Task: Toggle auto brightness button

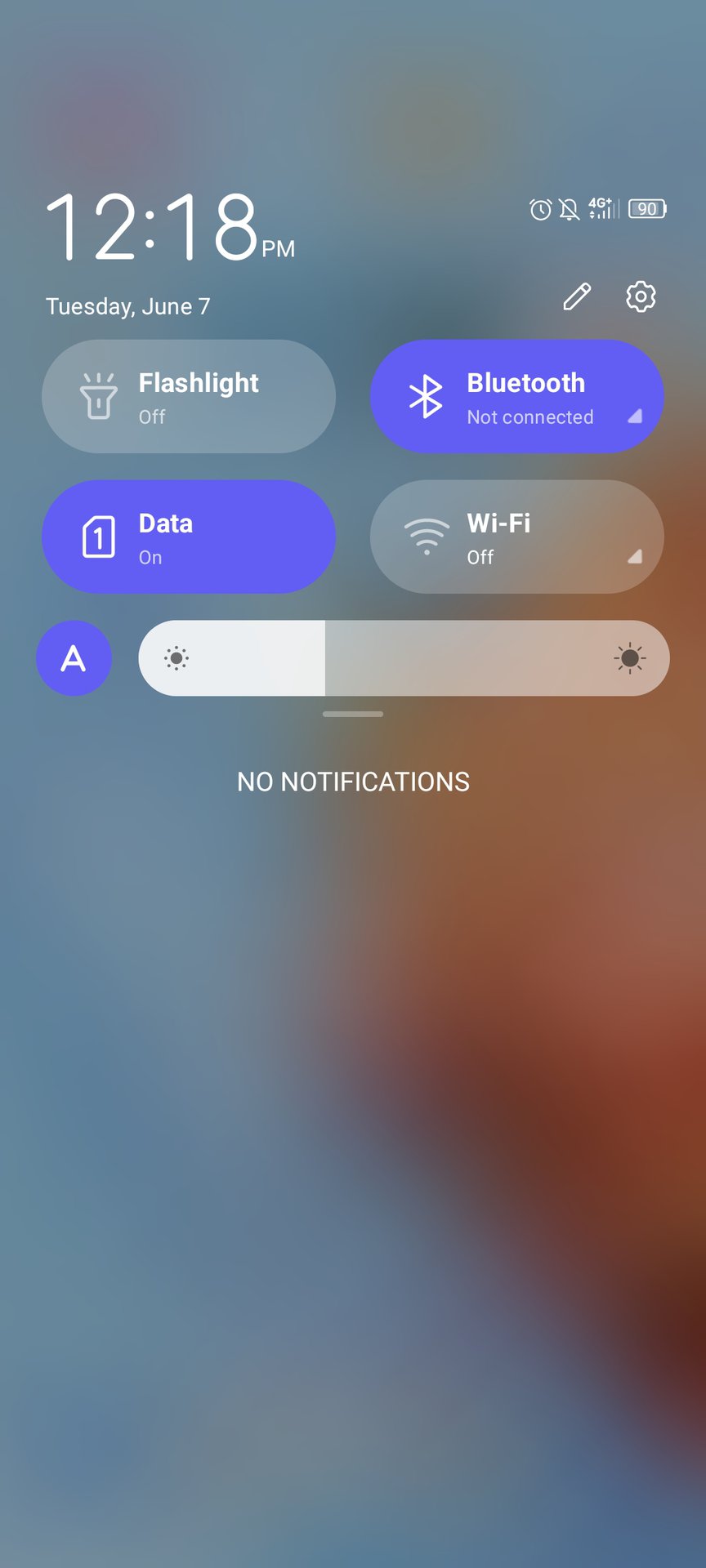Action: click(74, 658)
